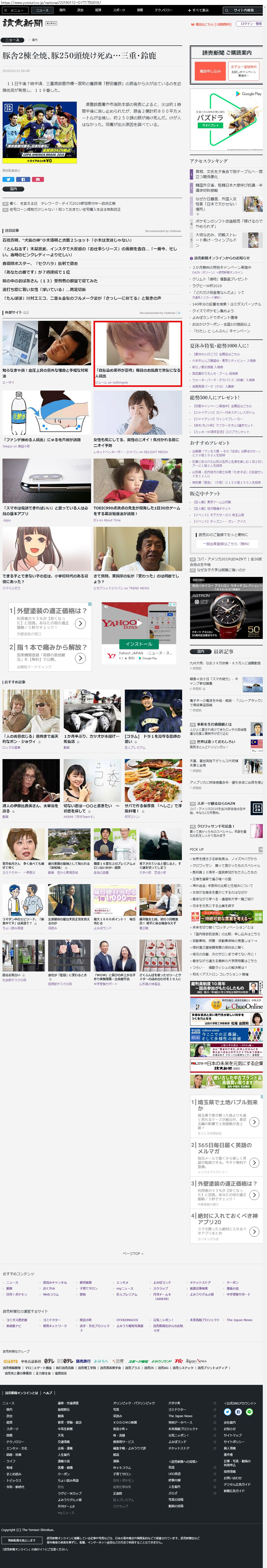Share article on Twitter
267x1568 pixels.
tap(8, 180)
